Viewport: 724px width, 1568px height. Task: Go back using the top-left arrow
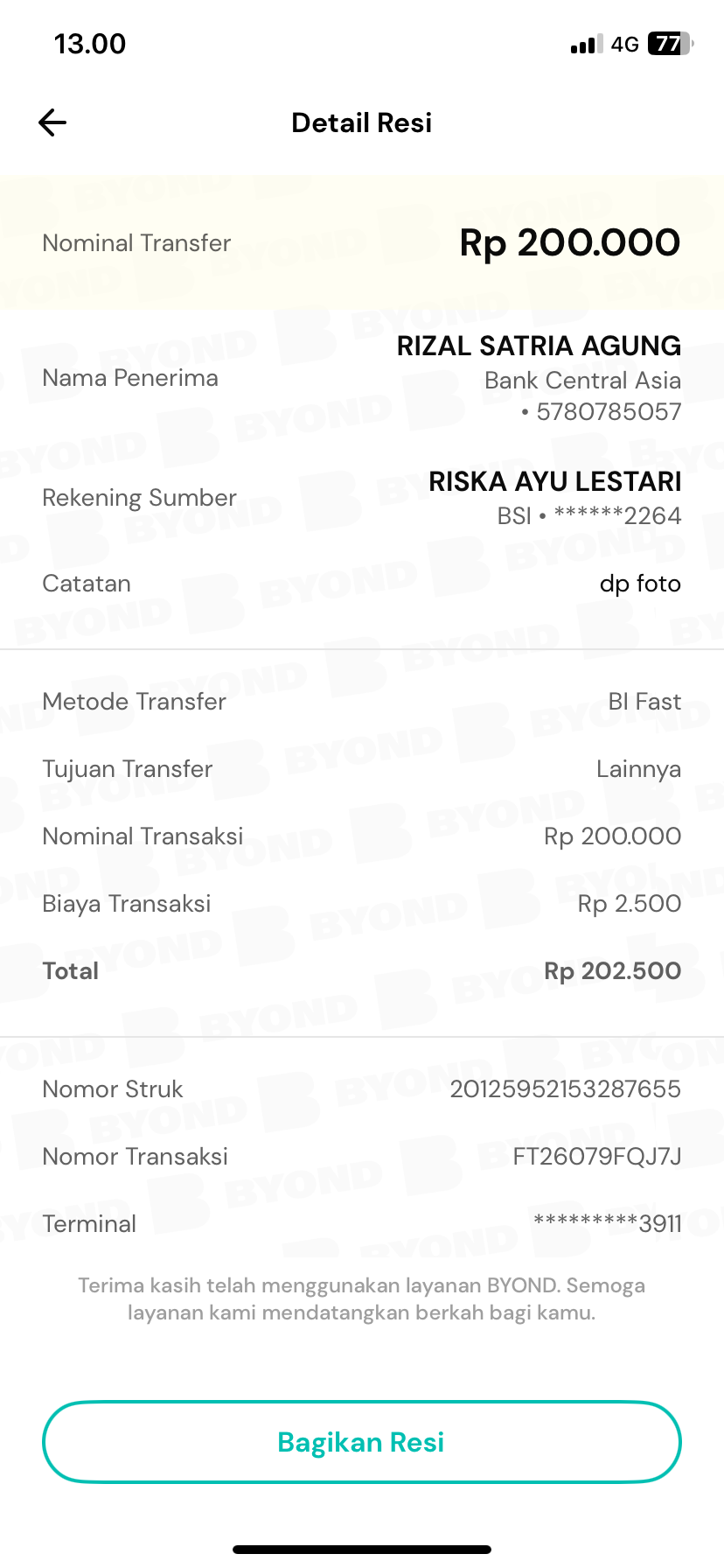[52, 122]
